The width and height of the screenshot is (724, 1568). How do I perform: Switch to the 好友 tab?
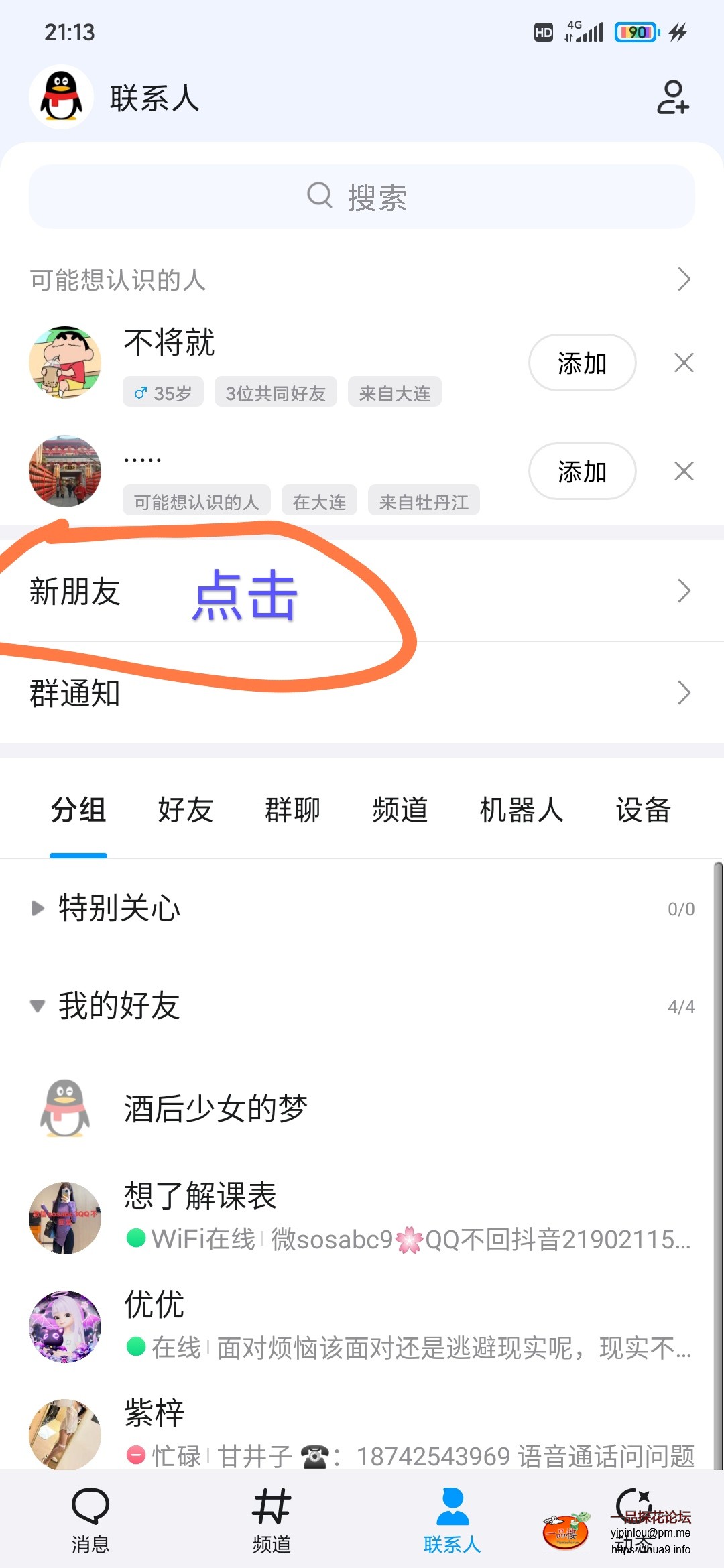tap(186, 810)
